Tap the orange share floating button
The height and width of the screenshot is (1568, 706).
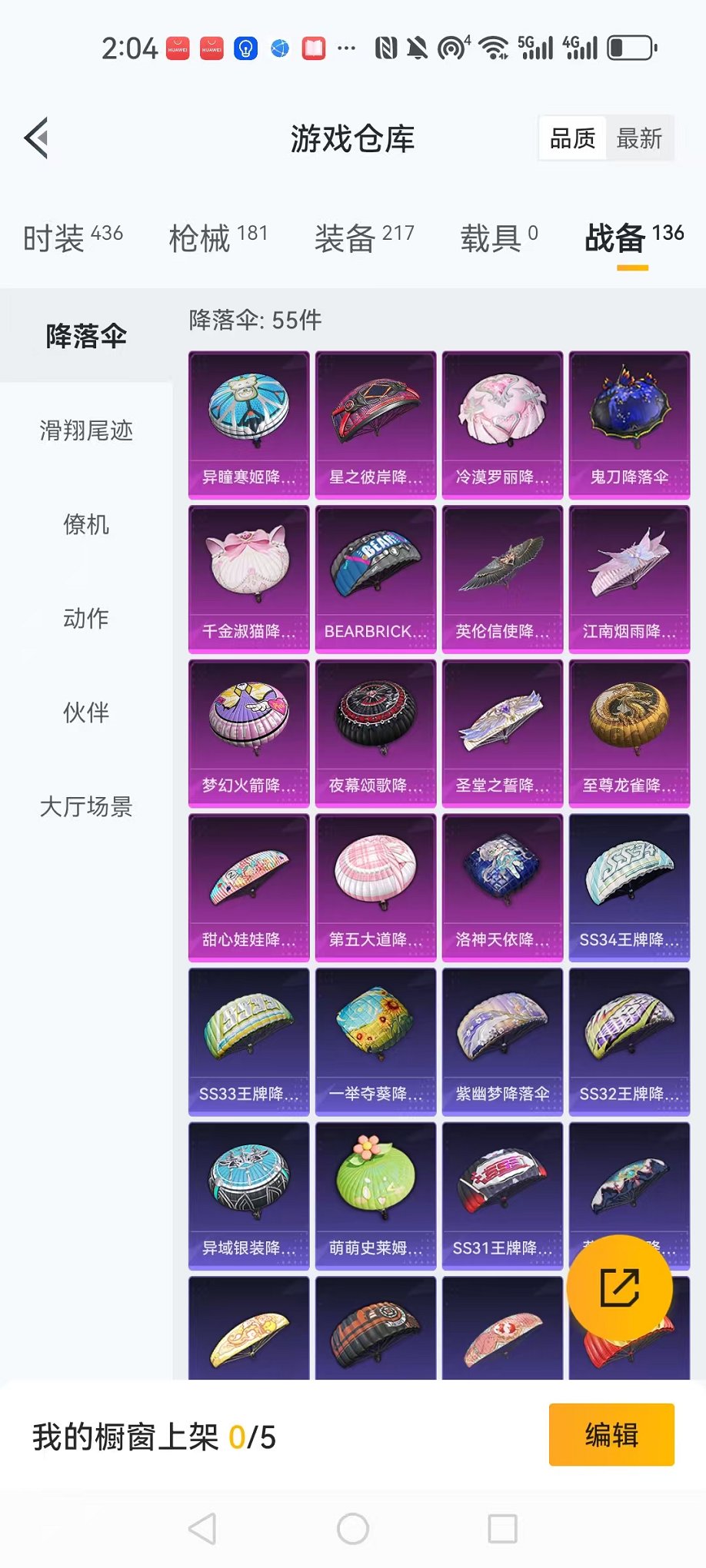tap(619, 1288)
